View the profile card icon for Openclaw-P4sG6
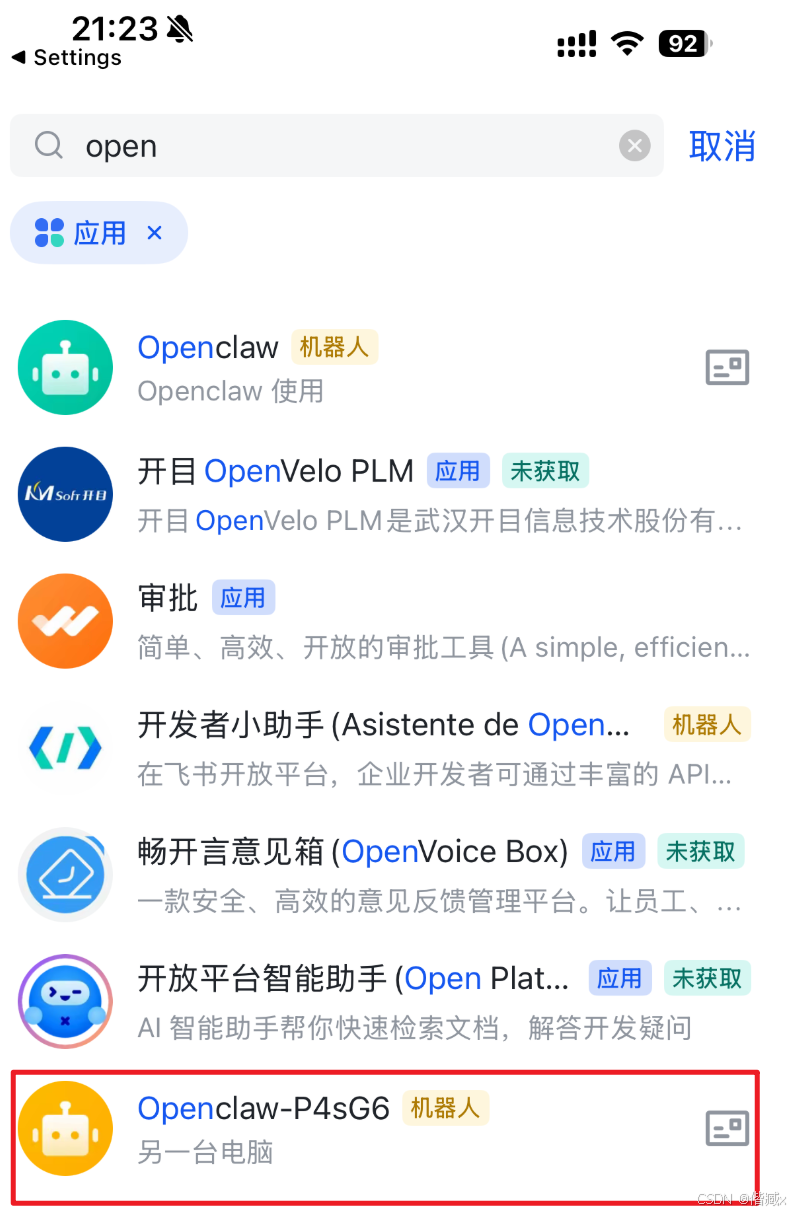The width and height of the screenshot is (793, 1213). pos(727,1129)
